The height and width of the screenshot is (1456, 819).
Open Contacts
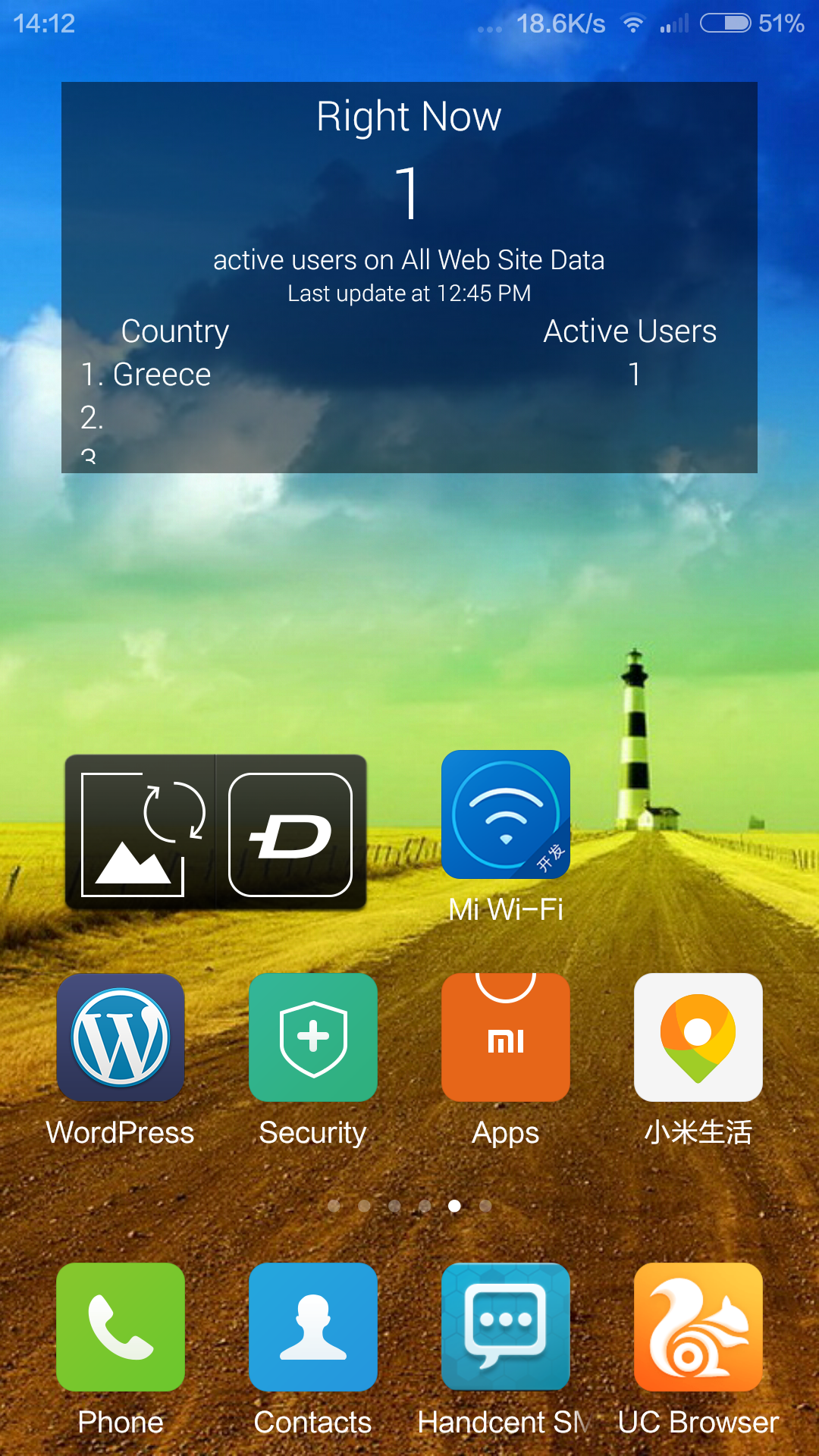[313, 1327]
